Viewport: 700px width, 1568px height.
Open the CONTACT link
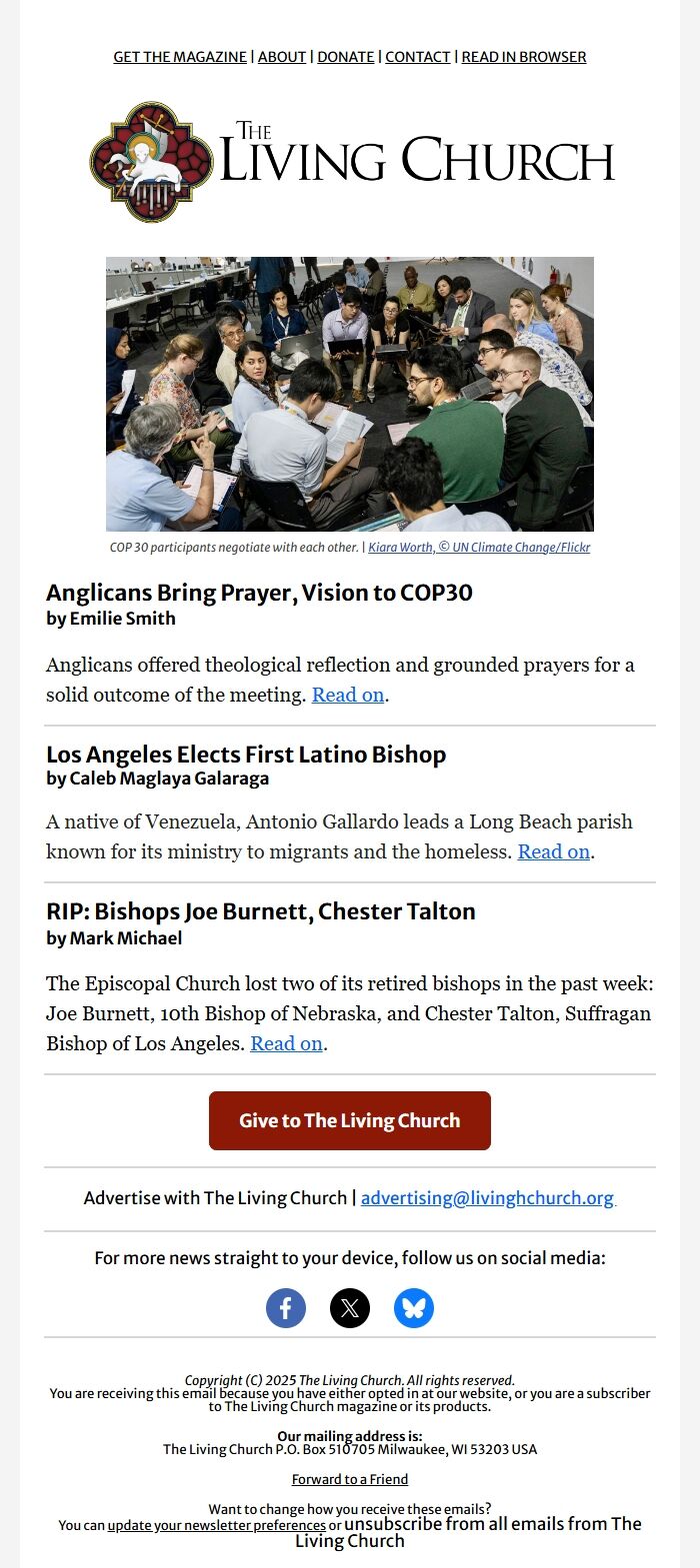[418, 57]
